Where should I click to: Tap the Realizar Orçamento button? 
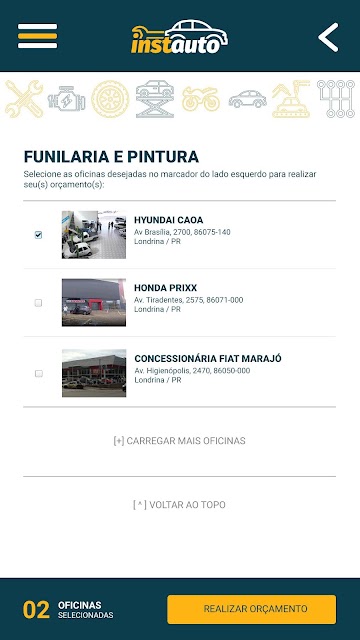[x=251, y=609]
